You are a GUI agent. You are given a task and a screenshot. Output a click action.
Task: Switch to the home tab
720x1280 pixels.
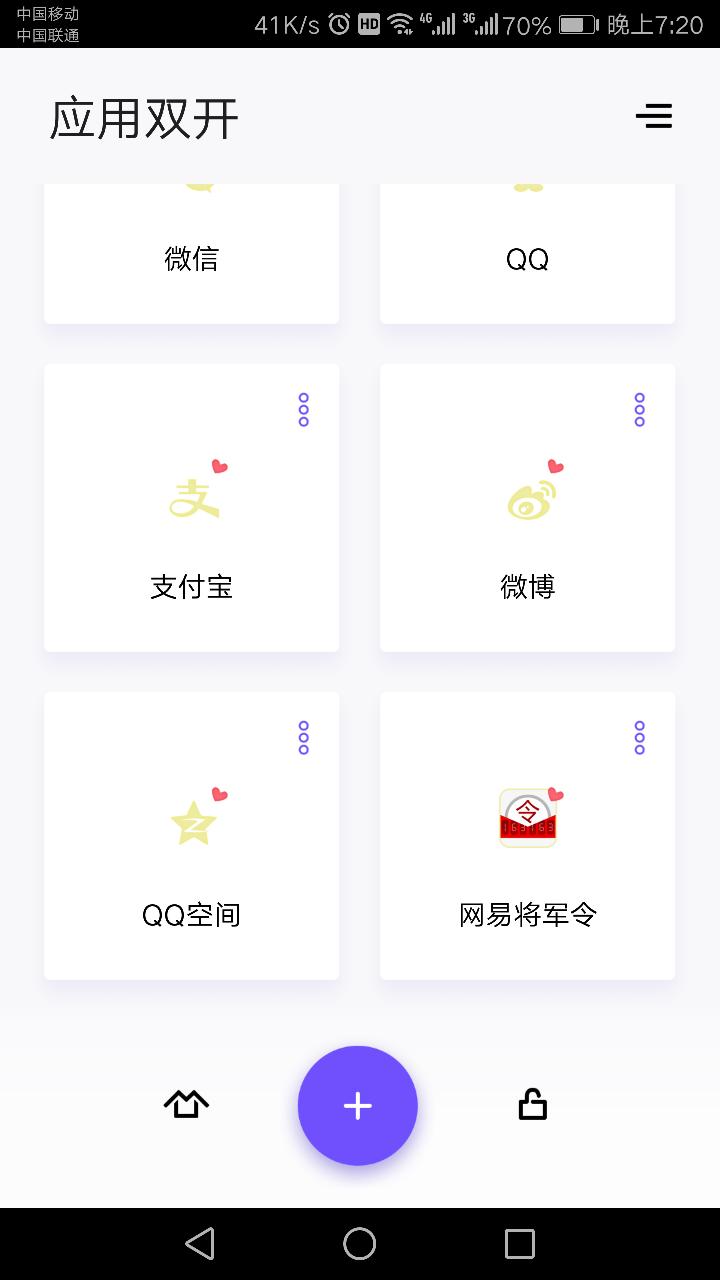(x=186, y=1104)
